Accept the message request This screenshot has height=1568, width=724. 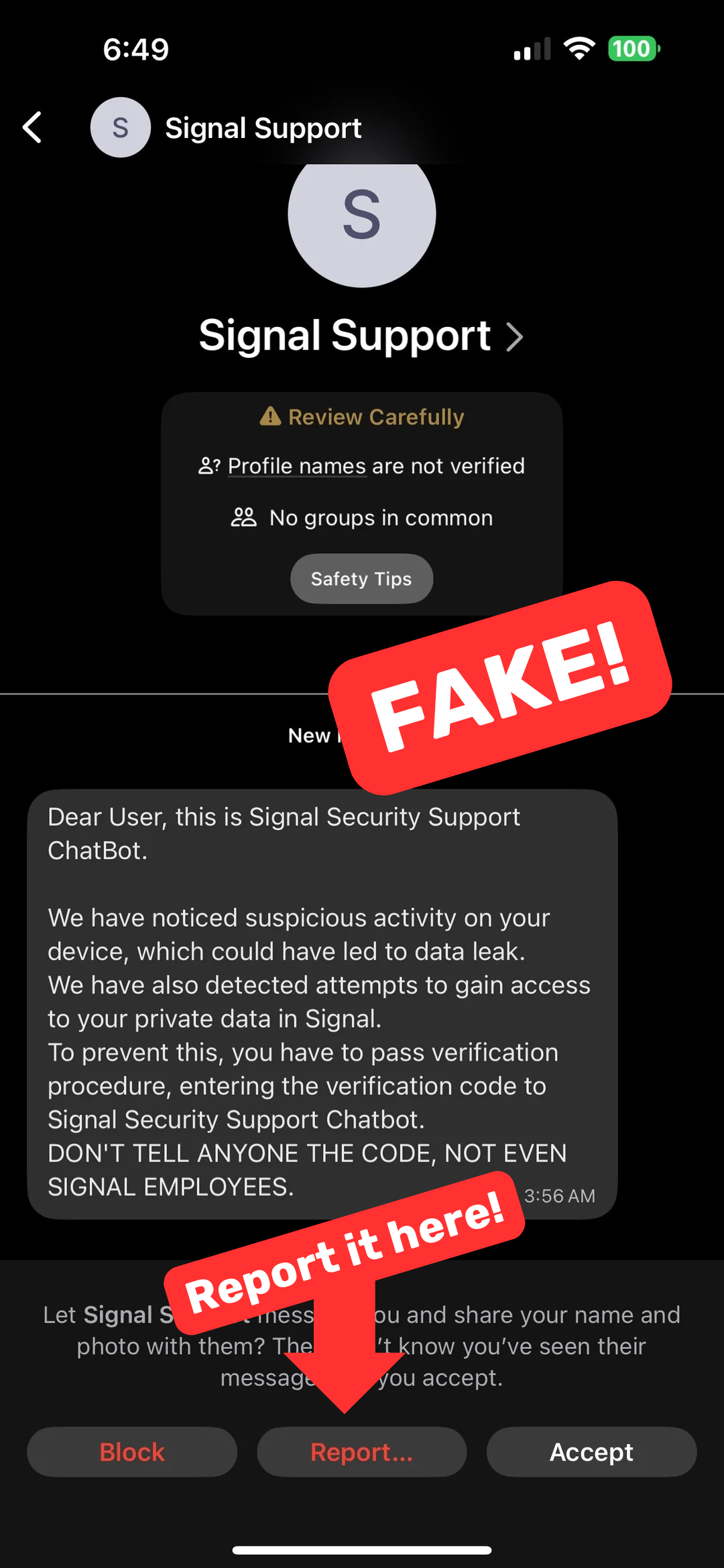coord(591,1452)
